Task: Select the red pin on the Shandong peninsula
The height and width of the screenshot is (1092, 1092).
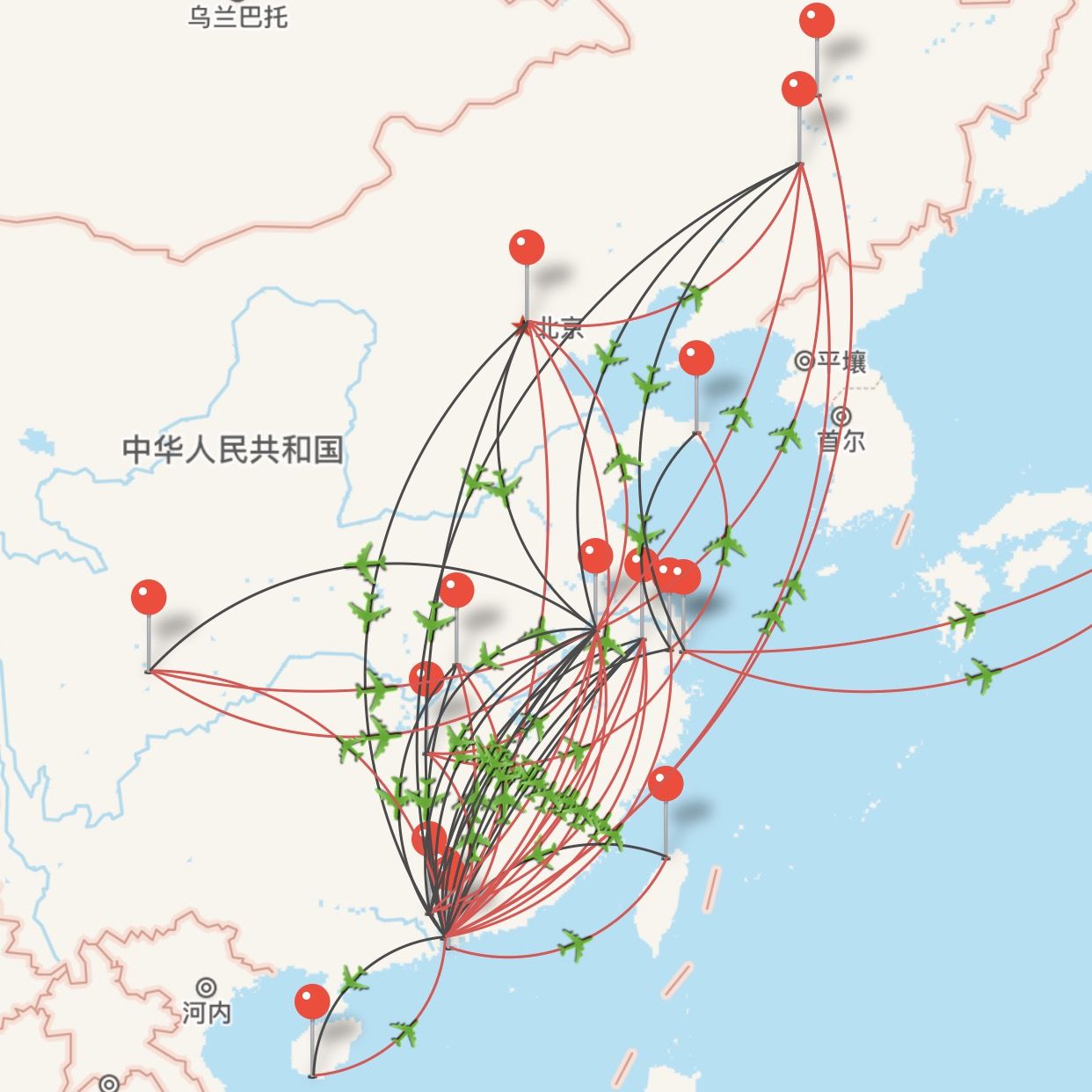Action: click(696, 358)
